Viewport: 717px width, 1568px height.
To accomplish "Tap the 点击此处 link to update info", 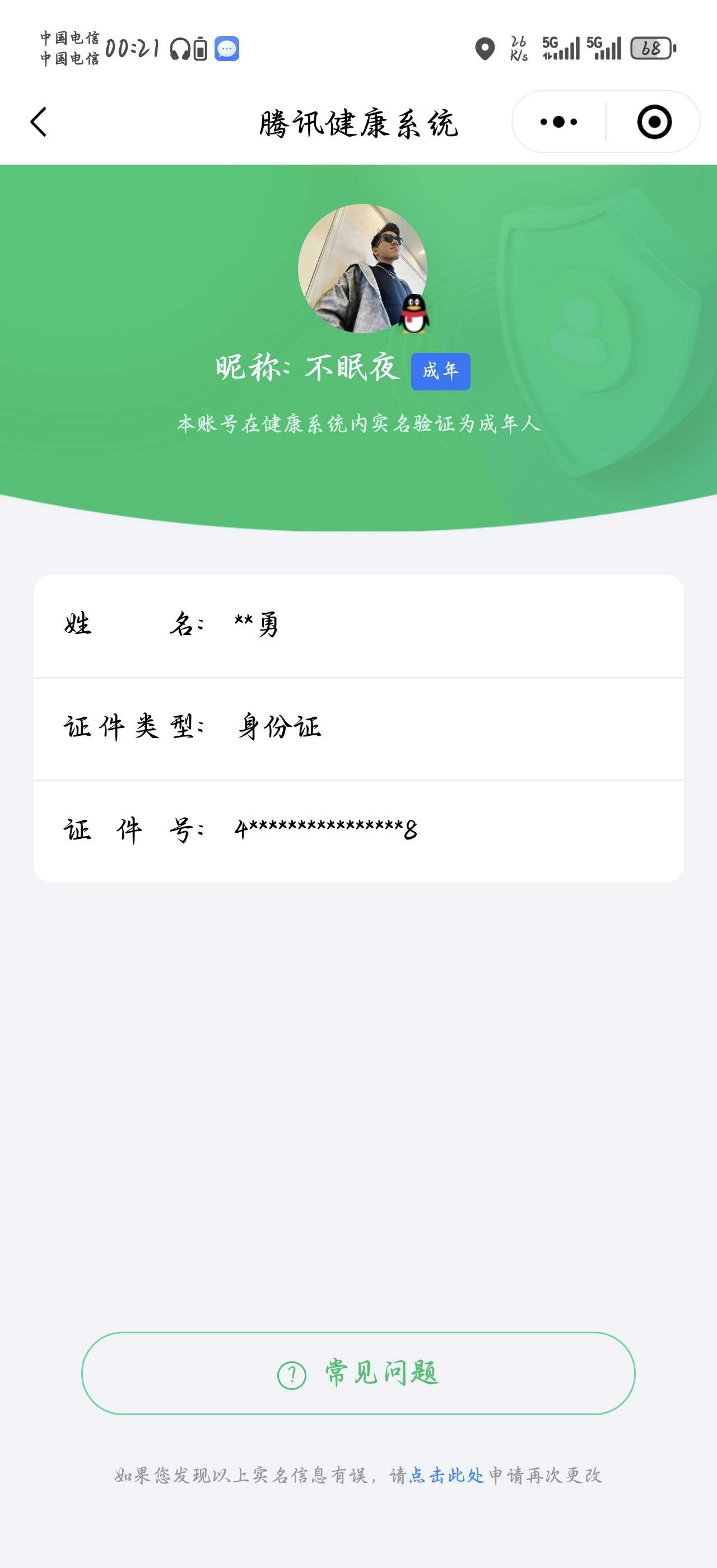I will point(446,1475).
